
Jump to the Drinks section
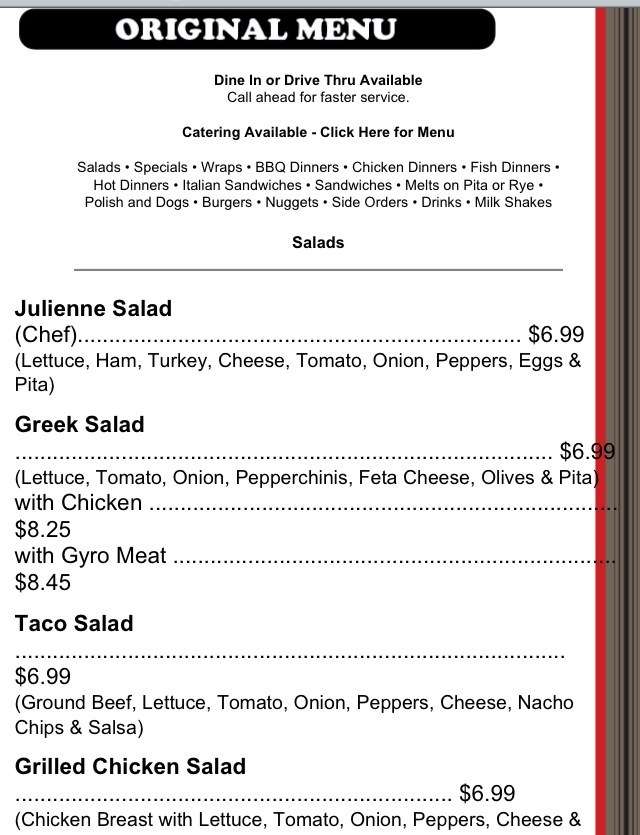click(441, 202)
